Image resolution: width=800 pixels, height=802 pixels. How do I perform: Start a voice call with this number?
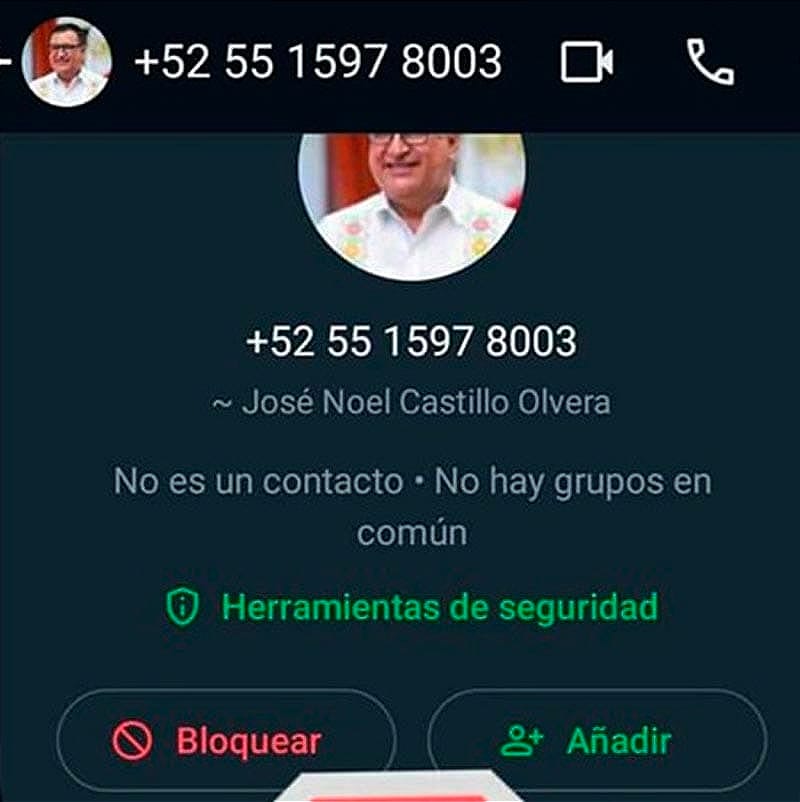[710, 62]
